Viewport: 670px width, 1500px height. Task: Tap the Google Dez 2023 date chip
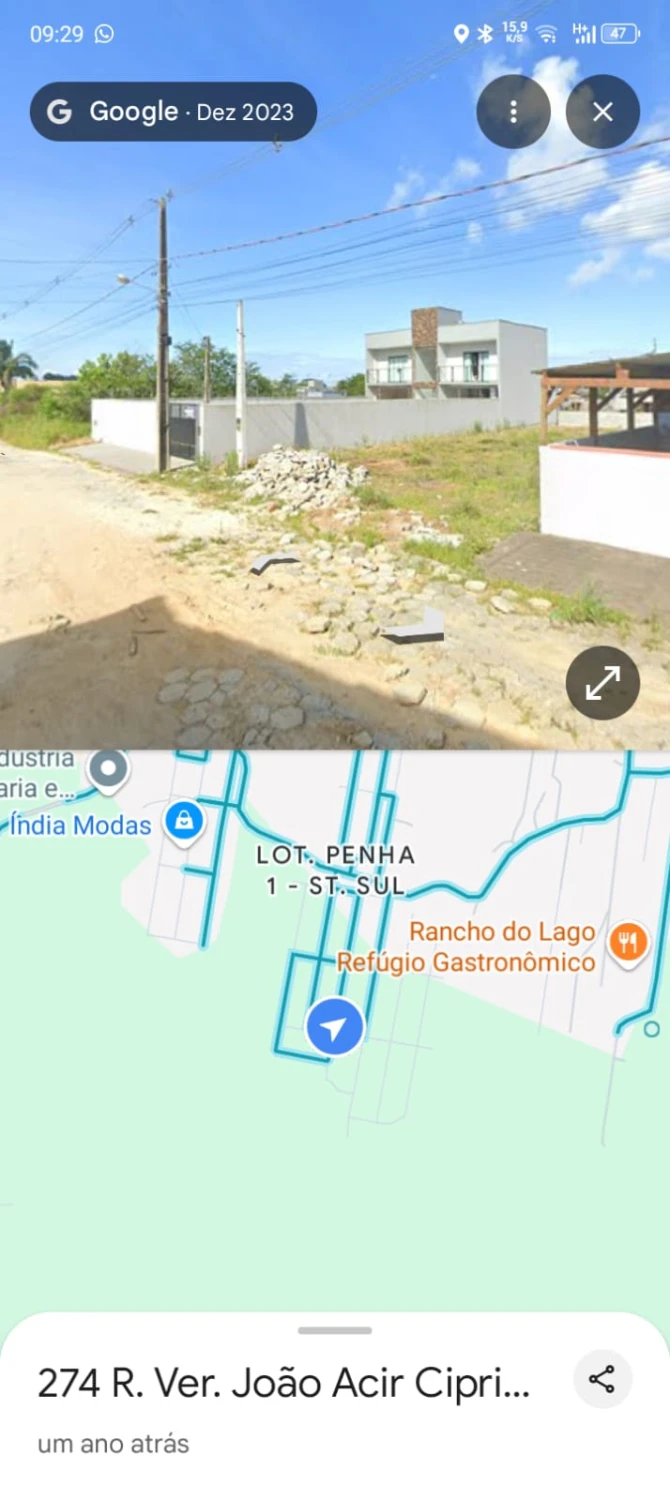click(x=173, y=112)
